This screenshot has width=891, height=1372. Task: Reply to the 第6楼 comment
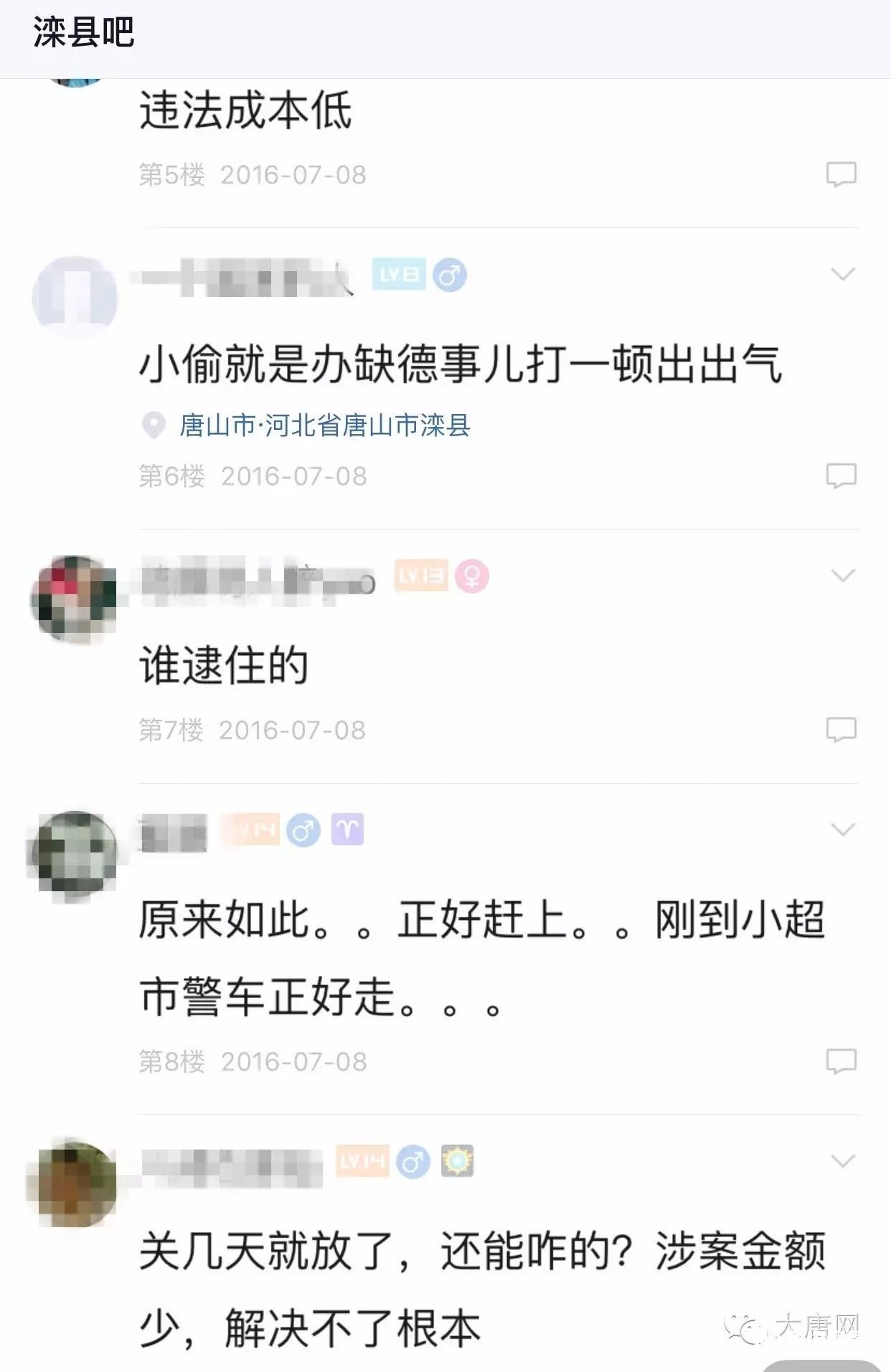tap(841, 476)
